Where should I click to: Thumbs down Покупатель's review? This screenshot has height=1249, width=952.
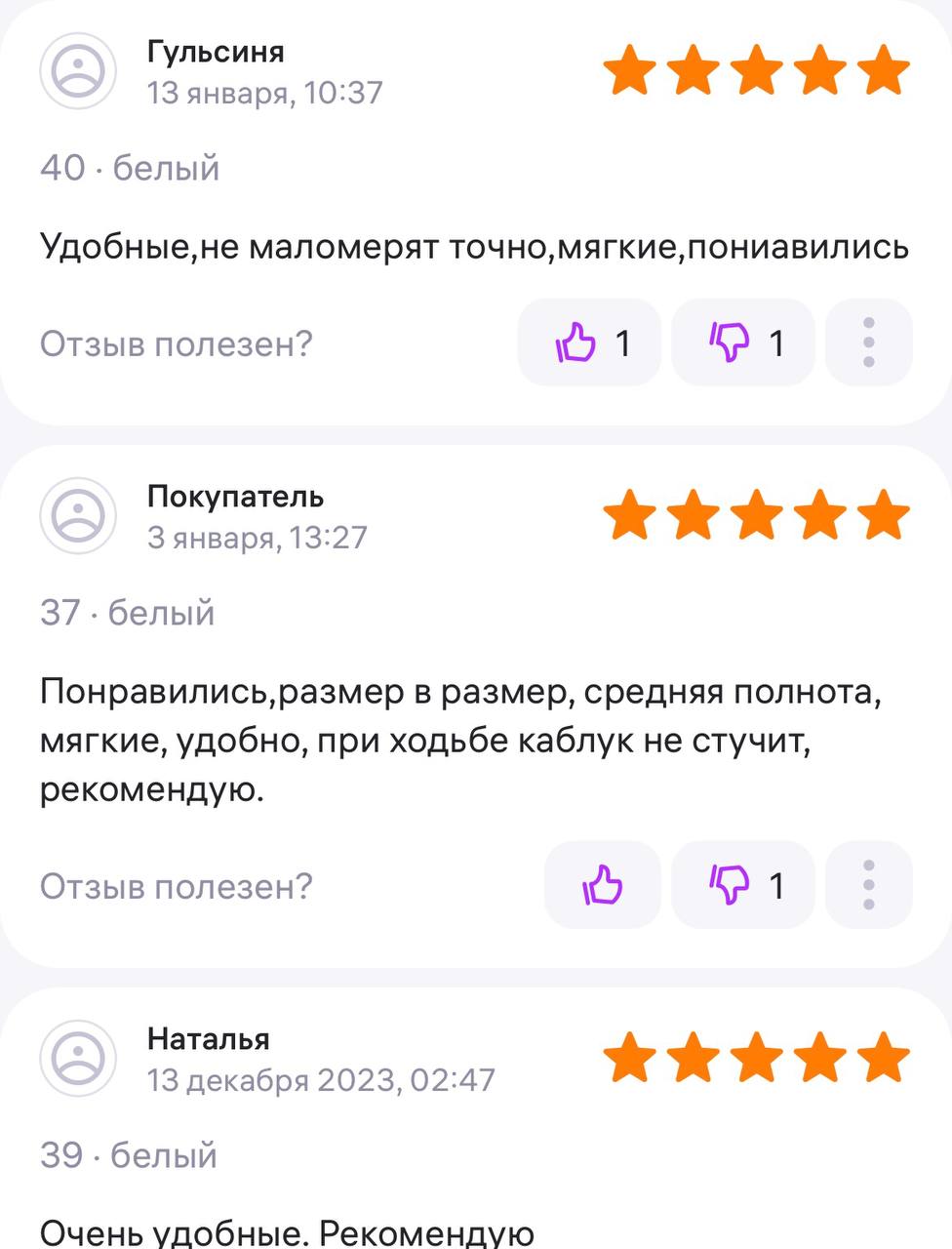(x=743, y=886)
